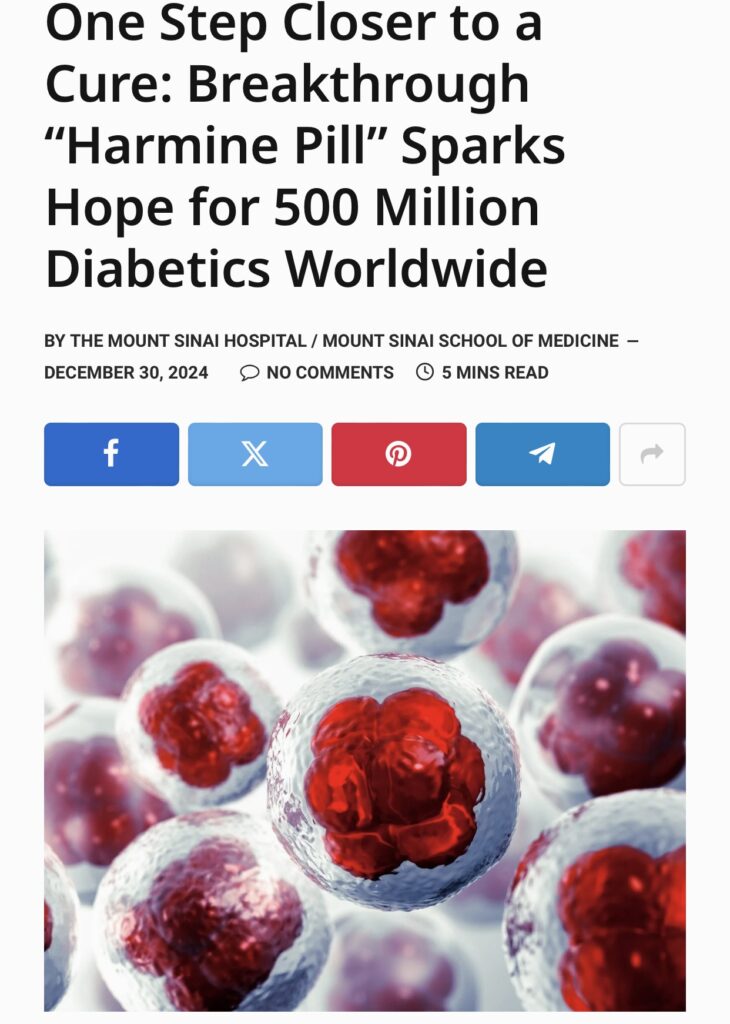Open more share options arrow
The image size is (730, 1024).
[x=651, y=454]
